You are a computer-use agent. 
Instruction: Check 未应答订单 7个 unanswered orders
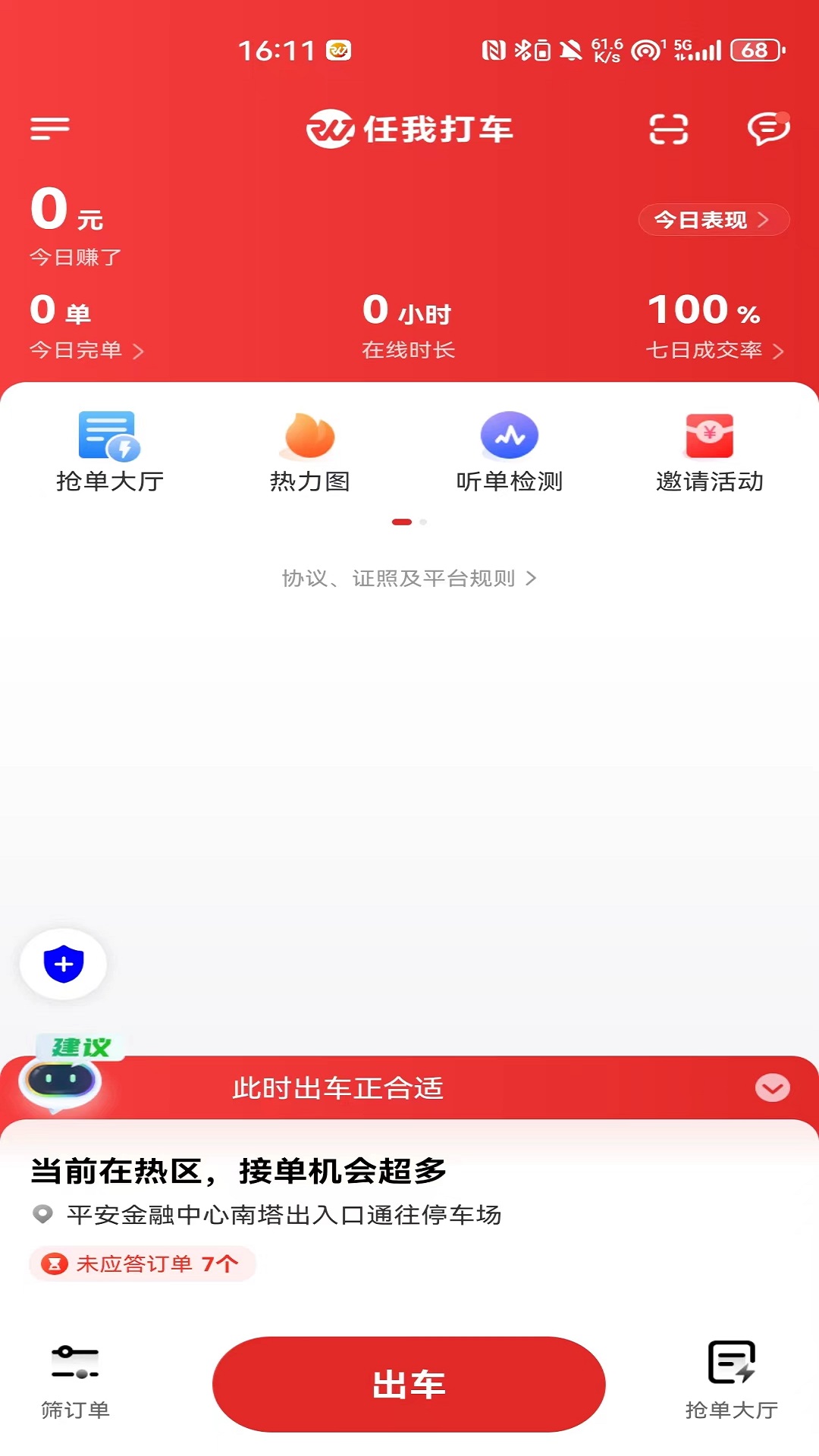[x=142, y=1264]
